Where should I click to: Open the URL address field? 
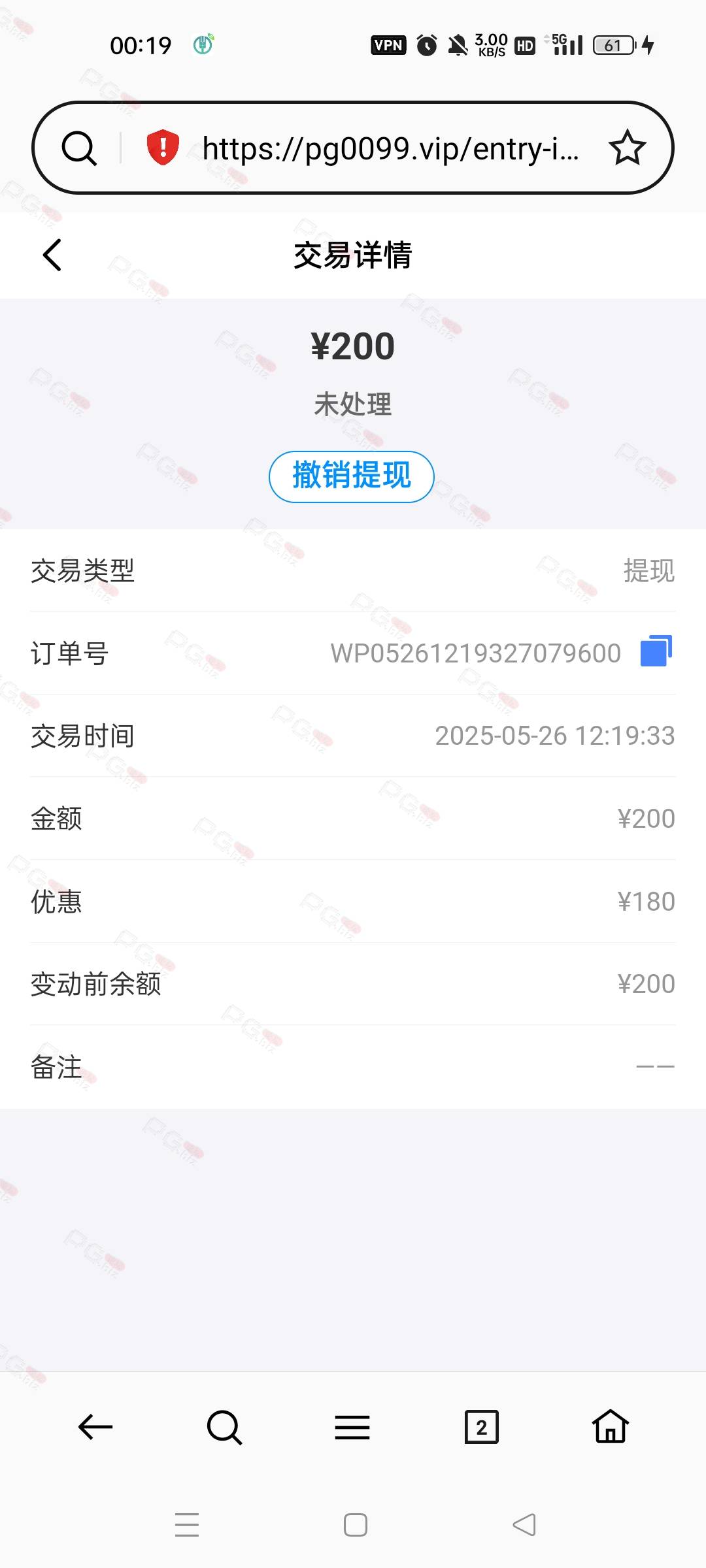click(390, 148)
